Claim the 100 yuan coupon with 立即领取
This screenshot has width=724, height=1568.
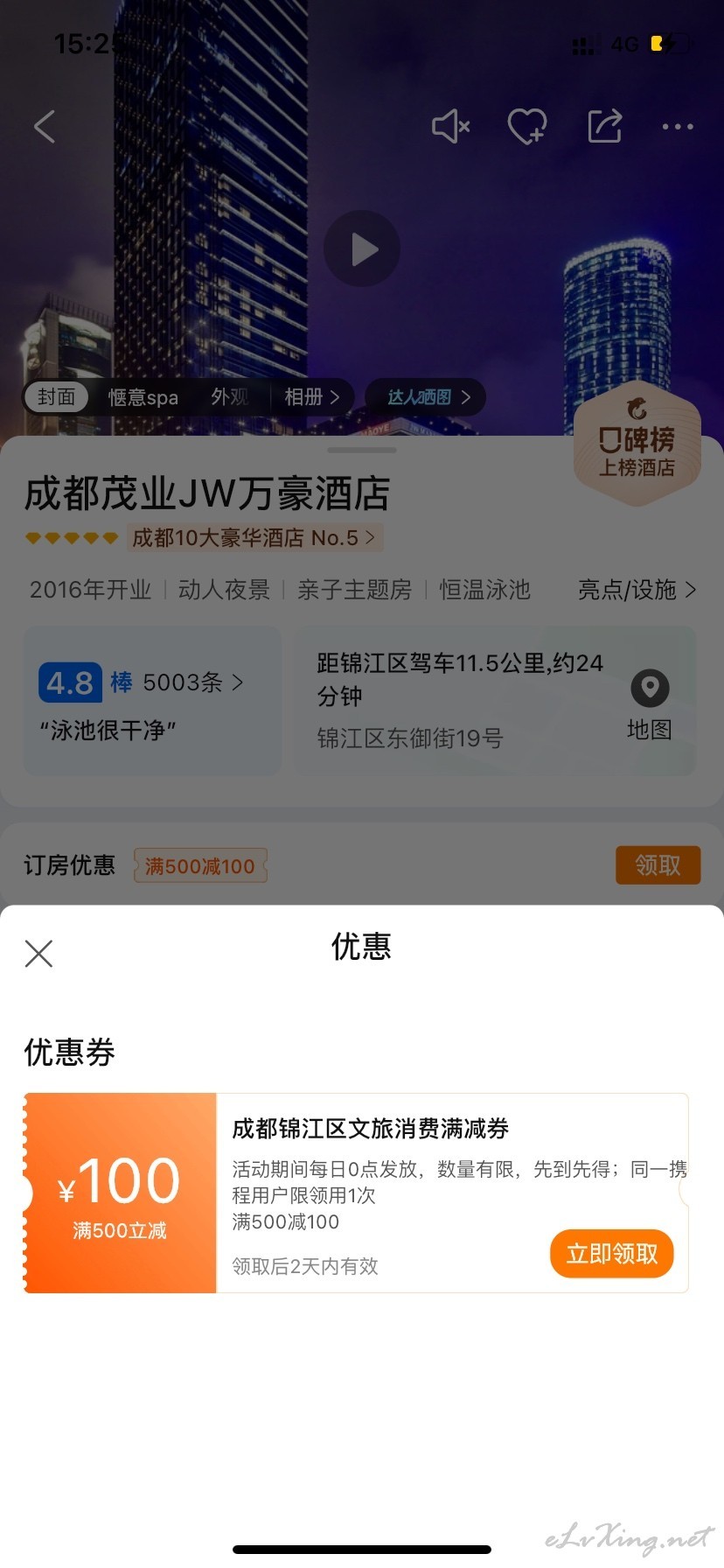click(x=611, y=1254)
